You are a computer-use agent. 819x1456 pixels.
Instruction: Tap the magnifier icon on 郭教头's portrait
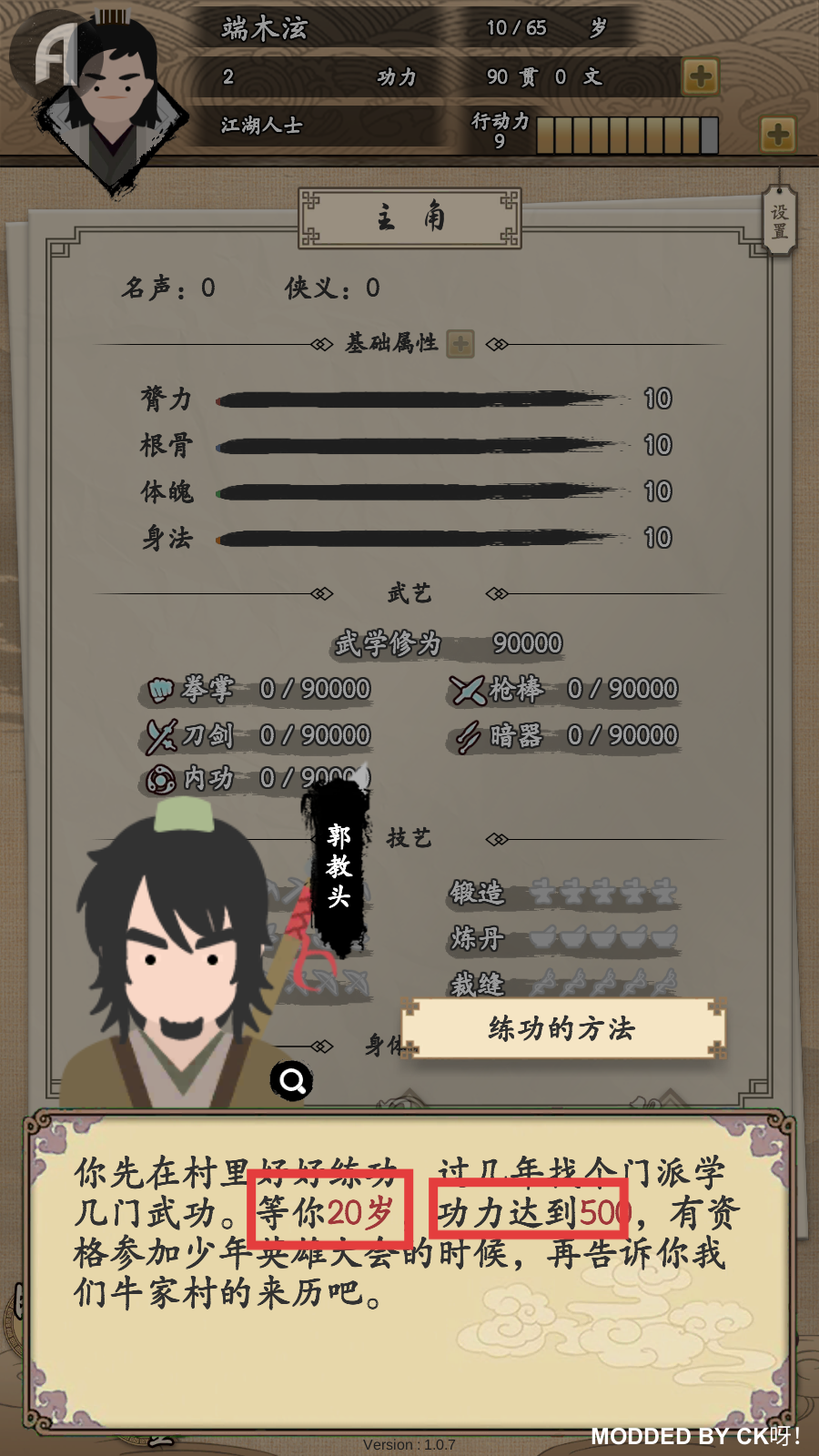[x=292, y=1080]
